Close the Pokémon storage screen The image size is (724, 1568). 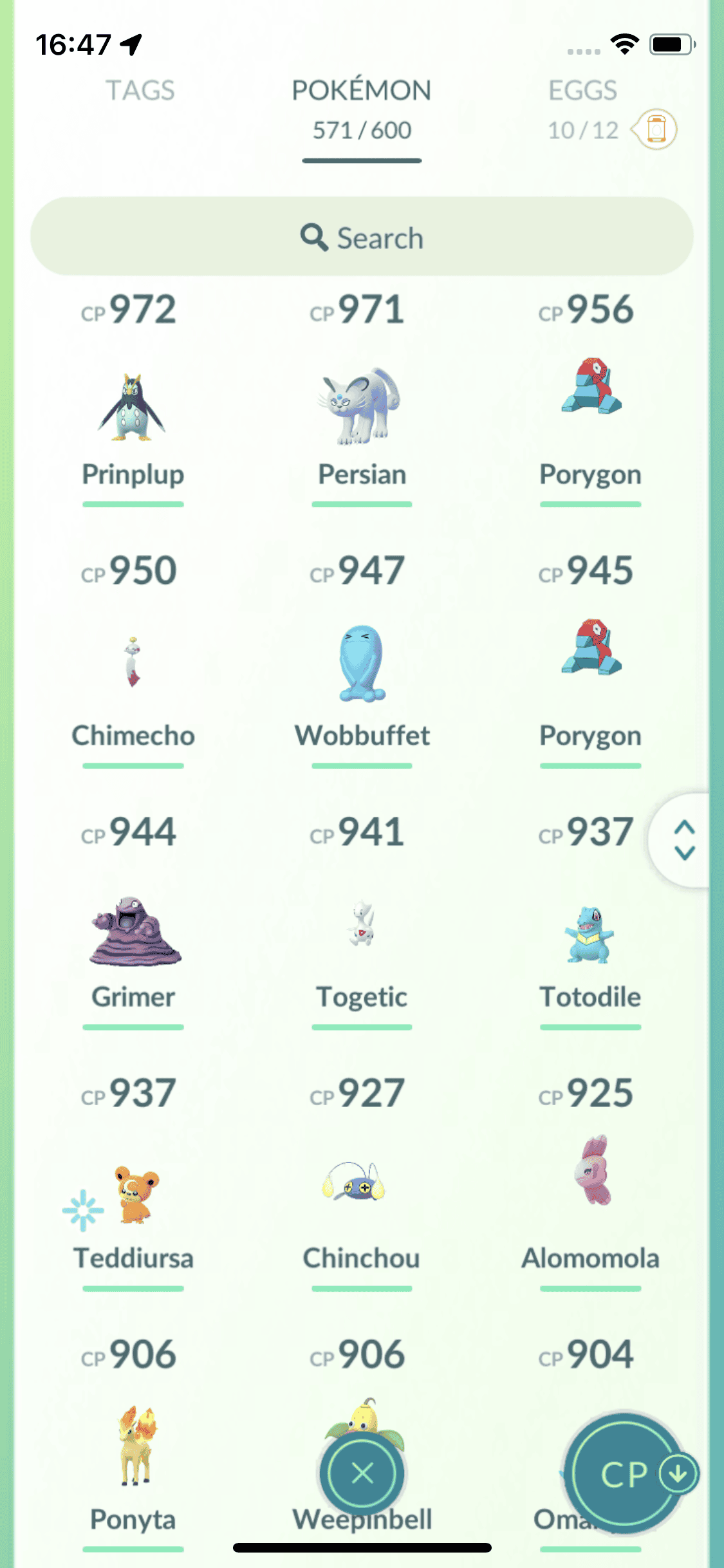362,1473
